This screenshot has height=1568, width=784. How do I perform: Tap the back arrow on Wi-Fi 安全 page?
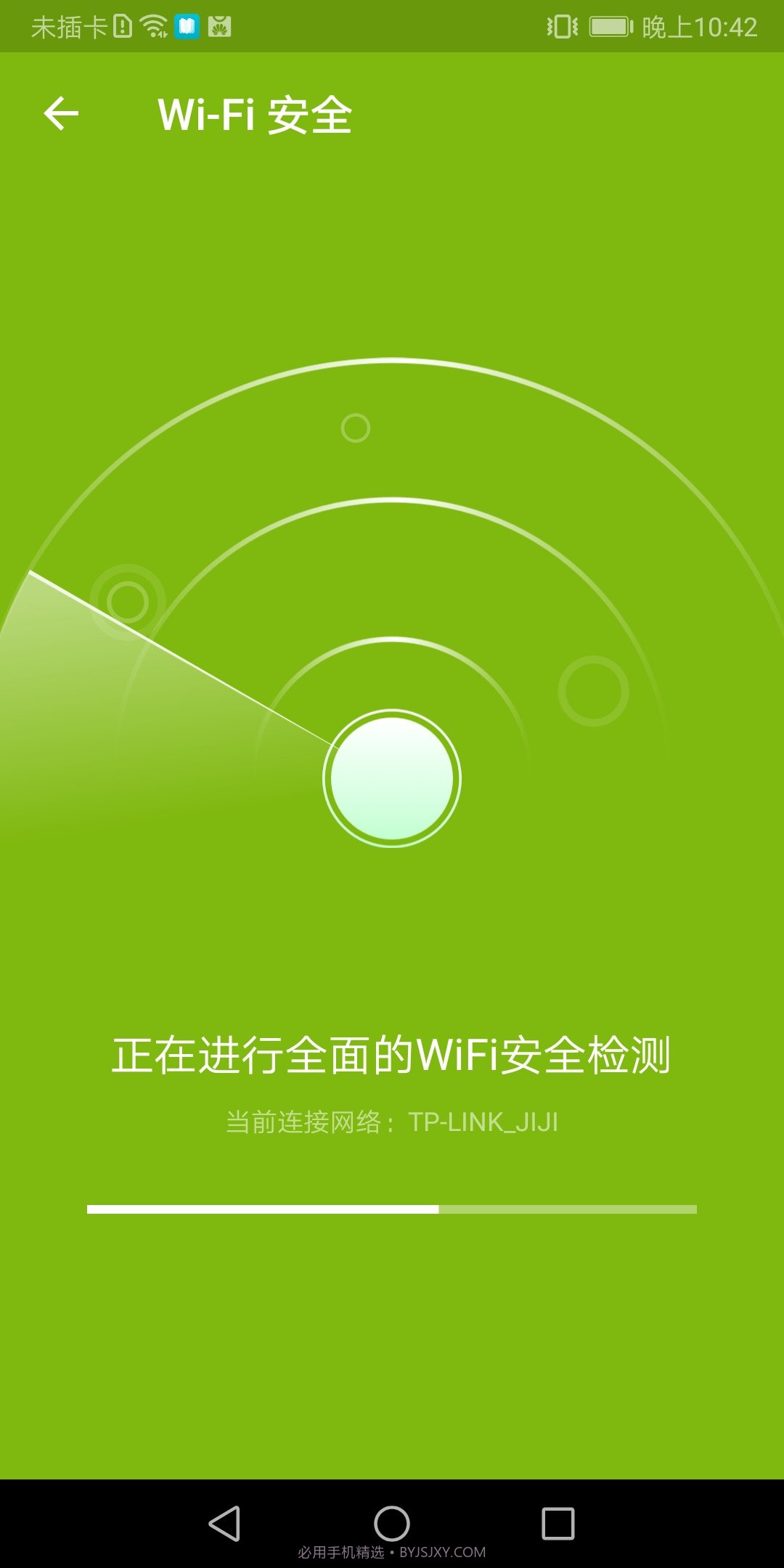[x=62, y=114]
